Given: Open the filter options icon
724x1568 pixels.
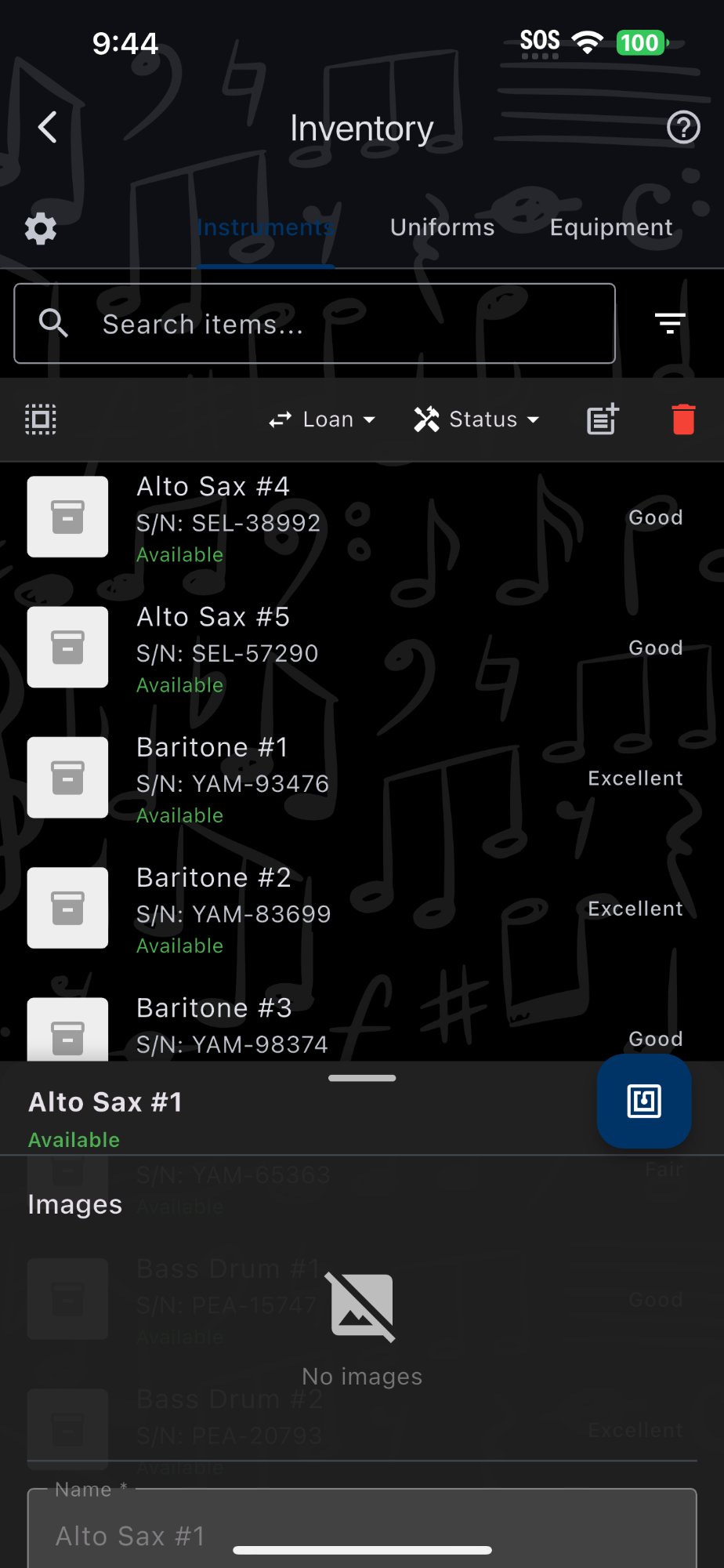Looking at the screenshot, I should point(670,323).
